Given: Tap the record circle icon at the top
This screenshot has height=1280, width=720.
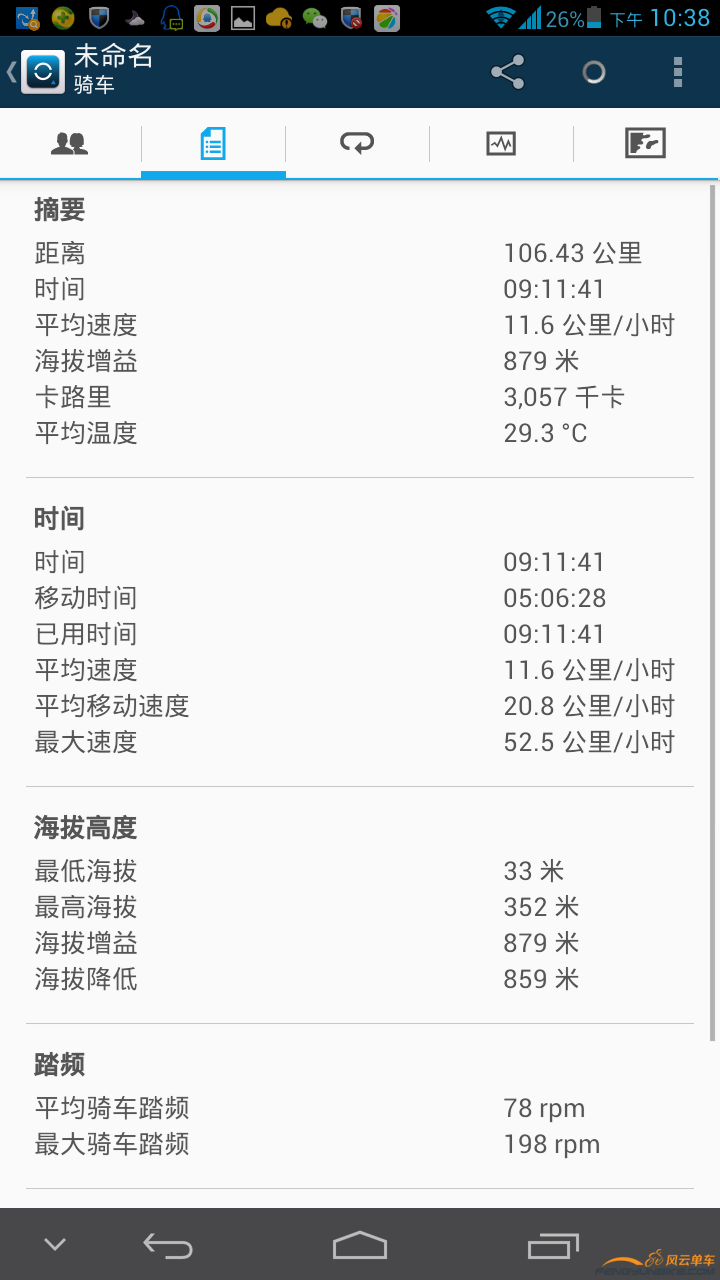Looking at the screenshot, I should pos(593,71).
